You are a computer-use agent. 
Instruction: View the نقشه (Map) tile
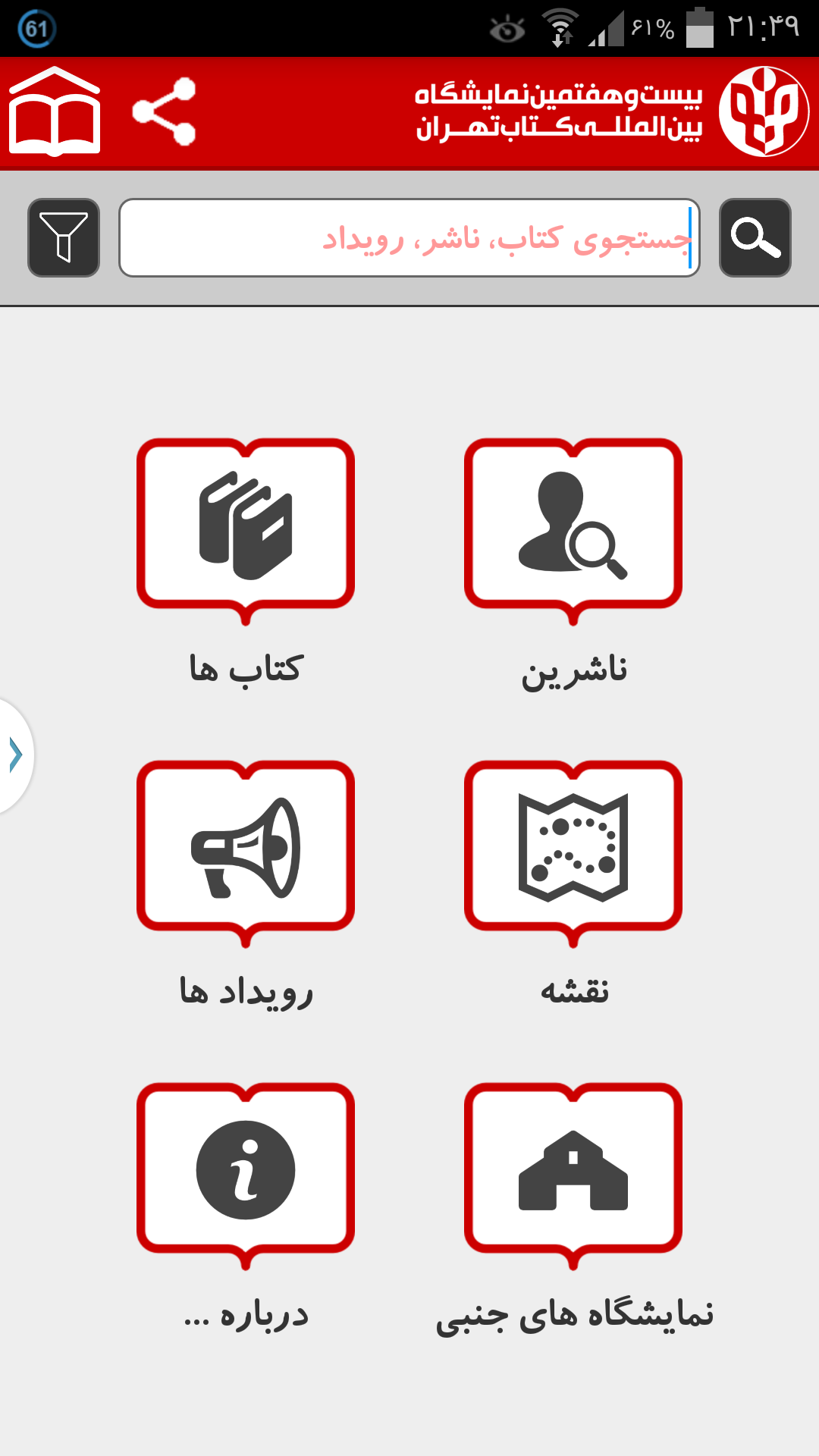pyautogui.click(x=573, y=853)
